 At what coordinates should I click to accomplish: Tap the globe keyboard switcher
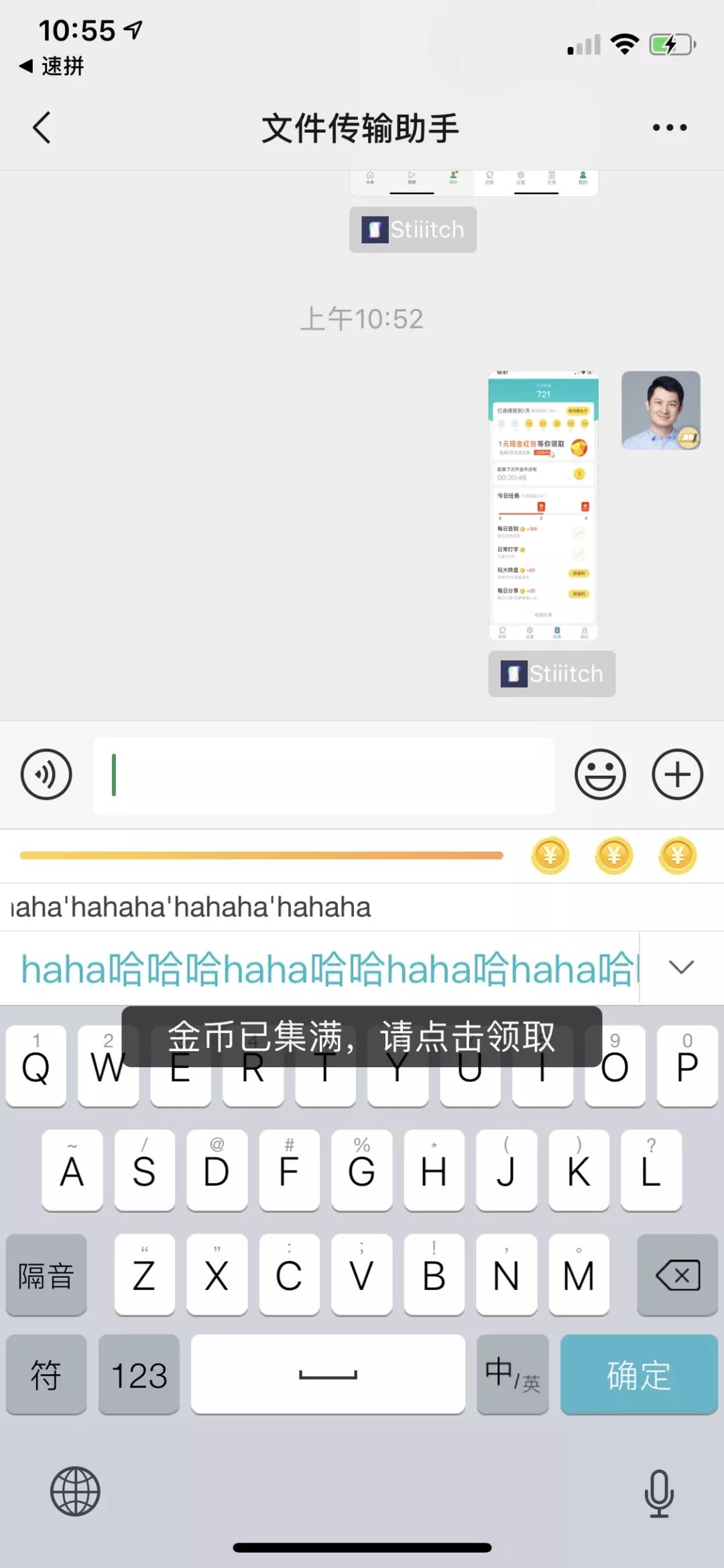[x=75, y=1492]
